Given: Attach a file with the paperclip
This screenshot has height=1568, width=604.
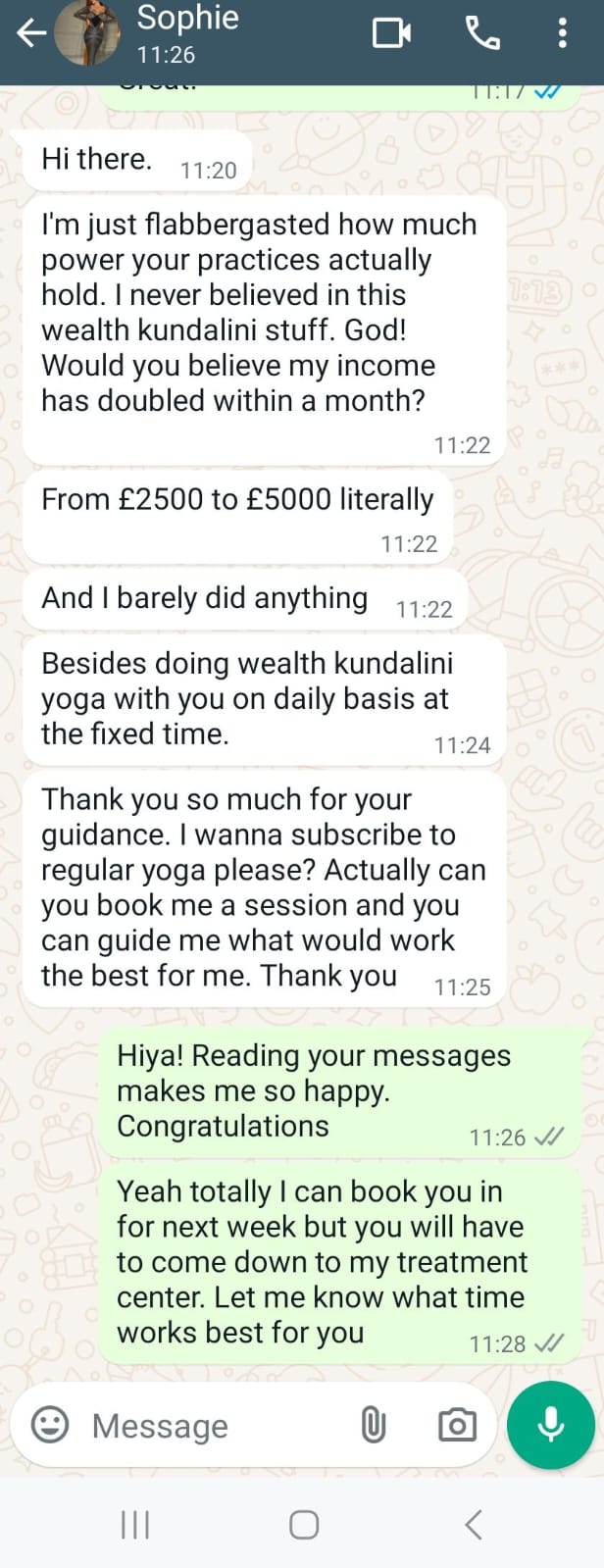Looking at the screenshot, I should point(374,1424).
